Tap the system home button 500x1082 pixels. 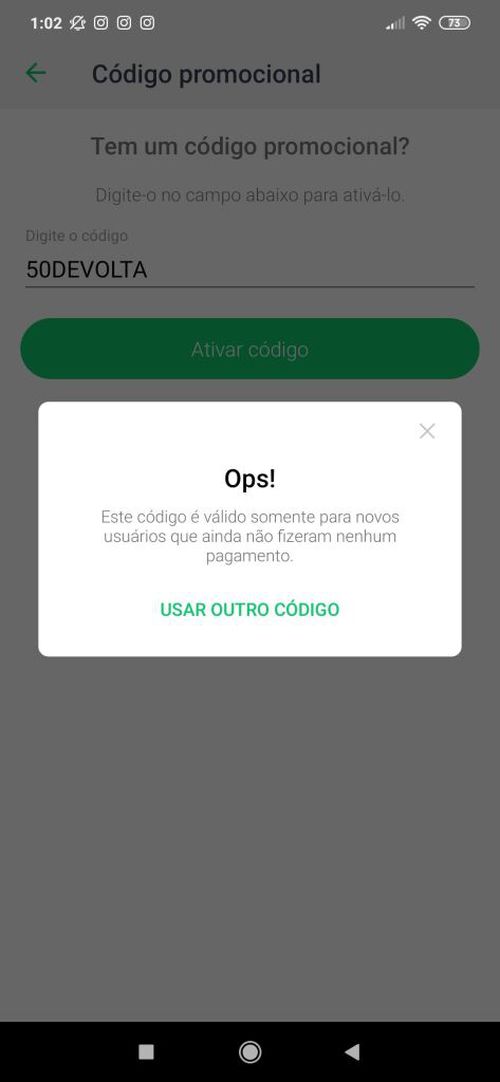click(x=250, y=1052)
